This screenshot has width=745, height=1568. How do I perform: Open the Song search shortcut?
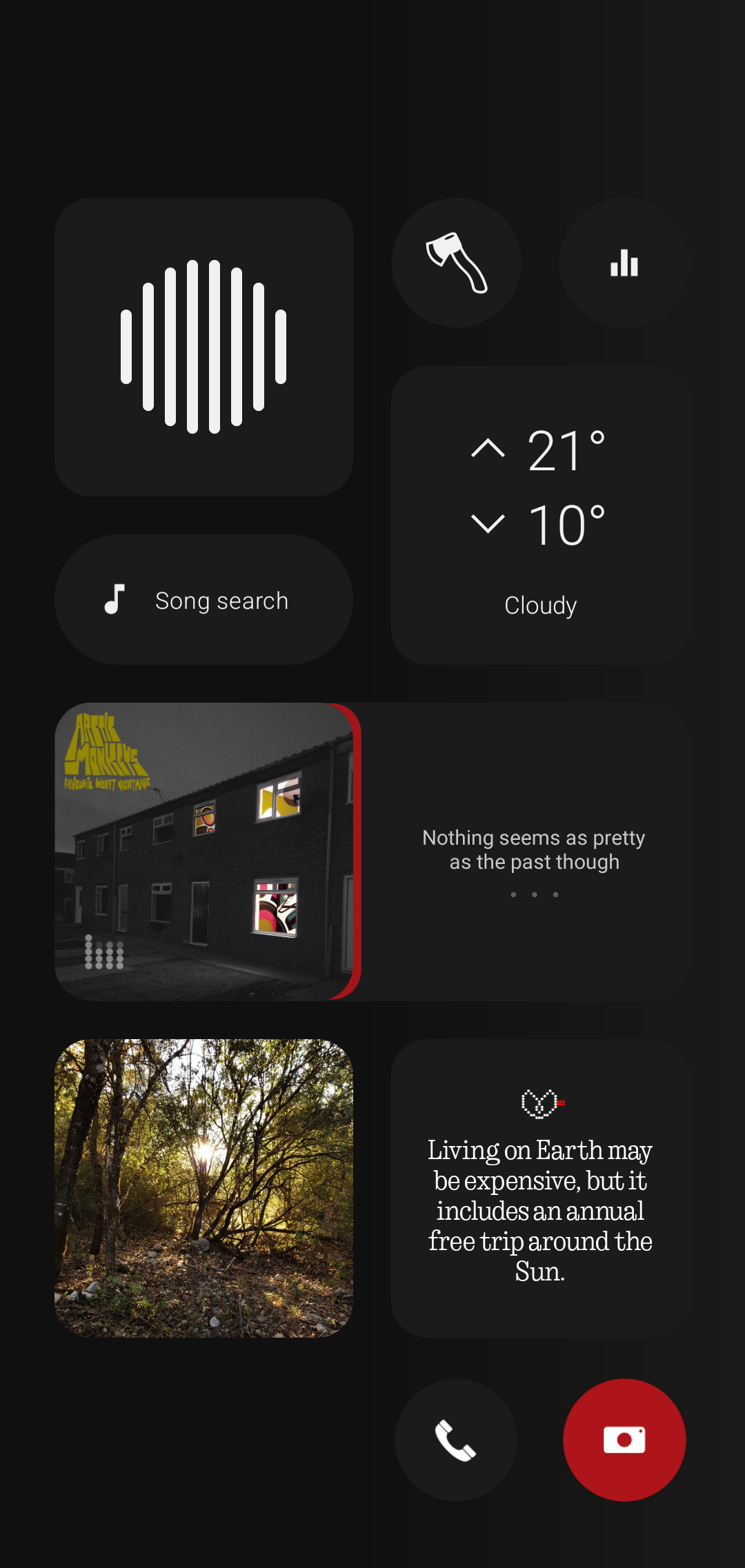203,600
